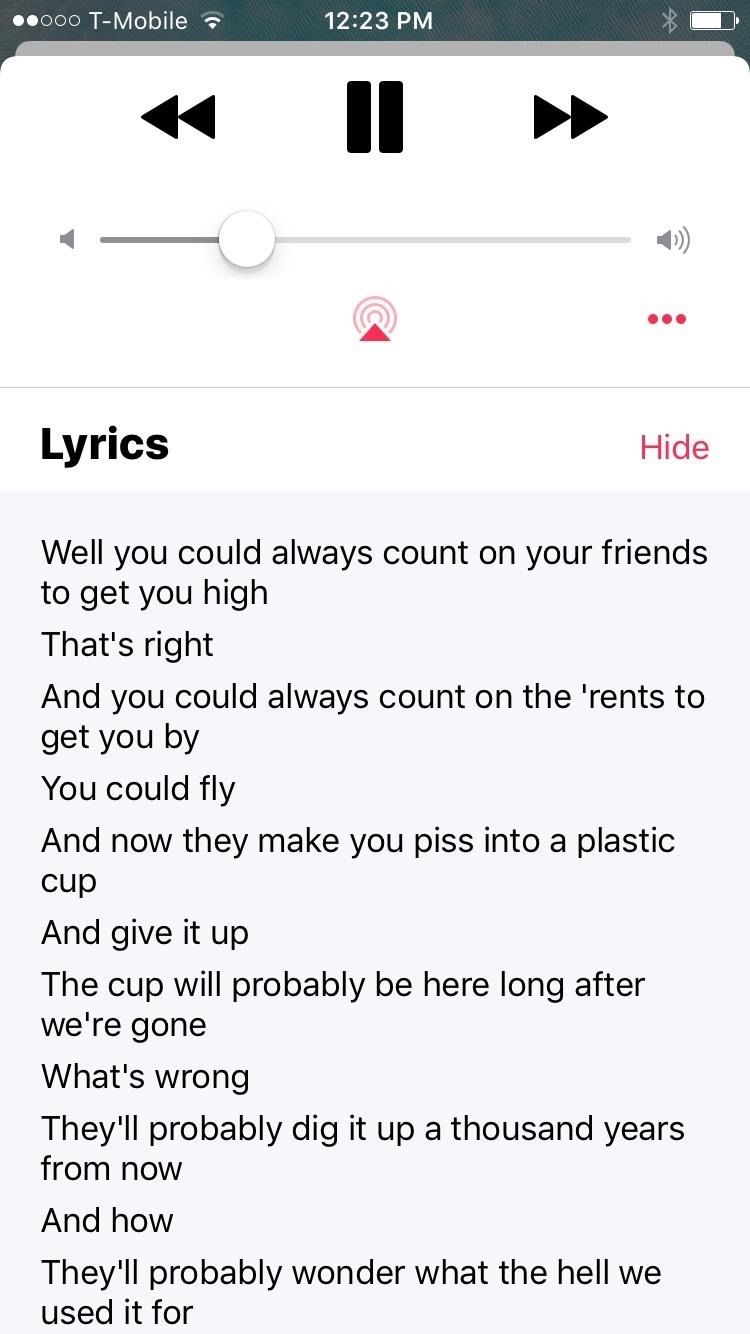Tap the clock in the status bar
The image size is (750, 1334).
[x=378, y=20]
